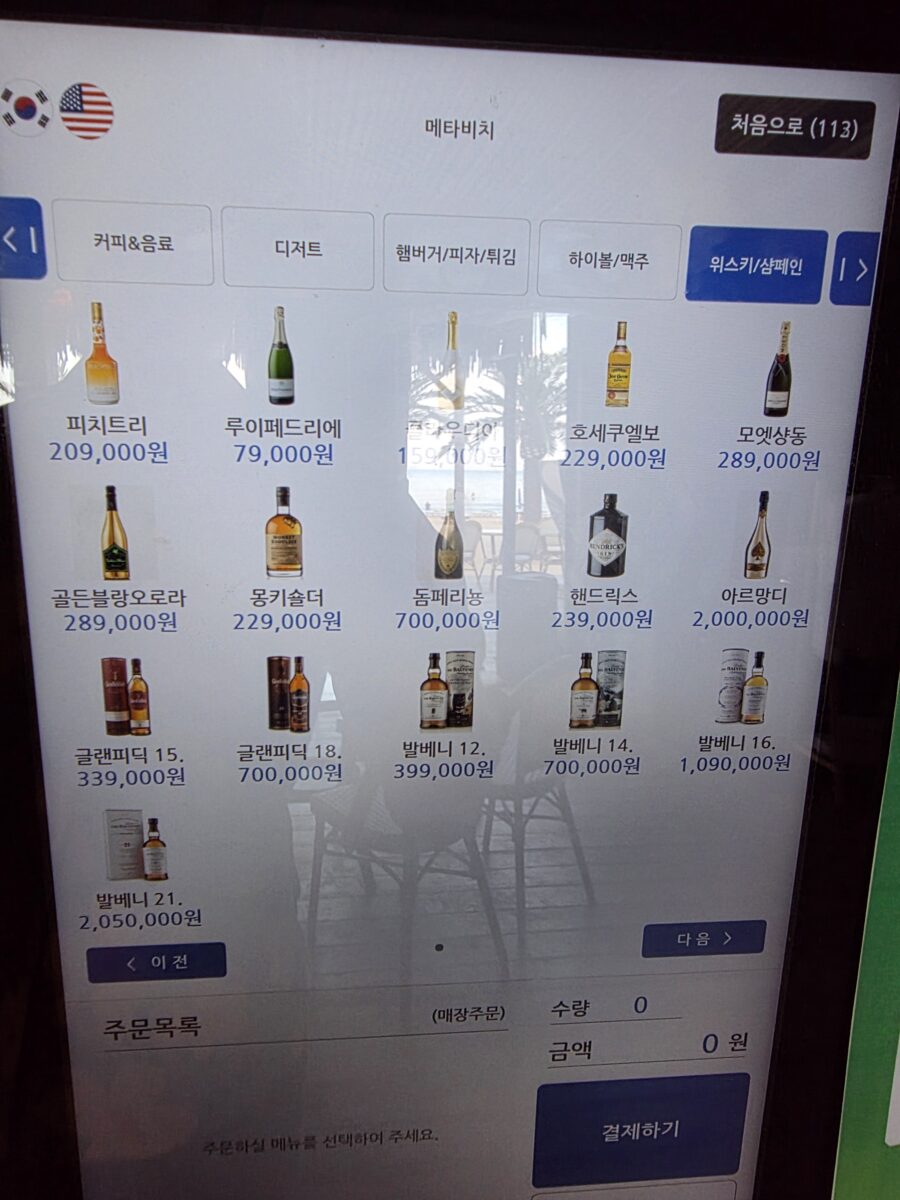Add 피치트리 to the order
The height and width of the screenshot is (1200, 900).
coord(103,380)
